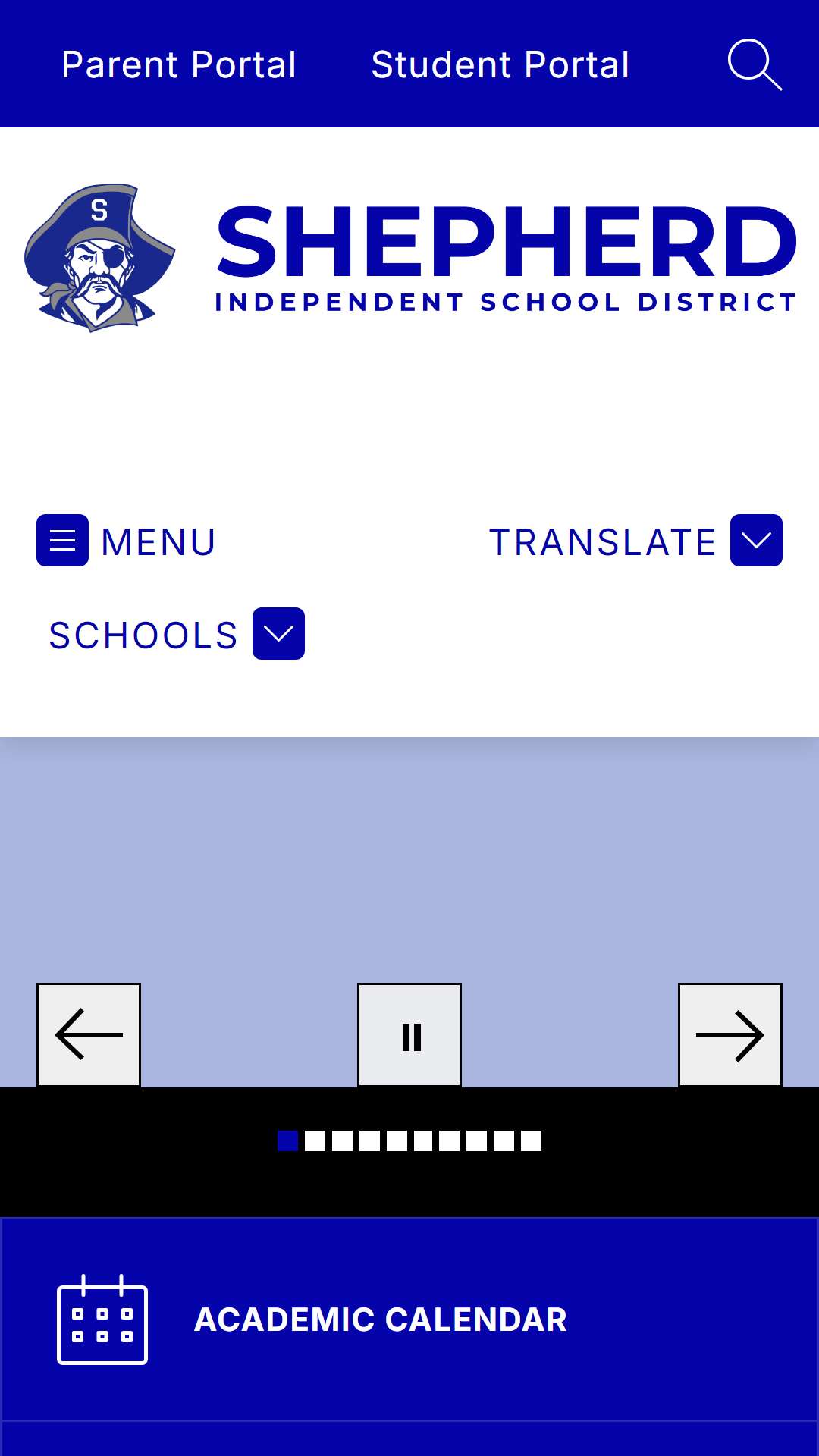The width and height of the screenshot is (819, 1456).
Task: Expand the SCHOOLS dropdown
Action: [177, 634]
